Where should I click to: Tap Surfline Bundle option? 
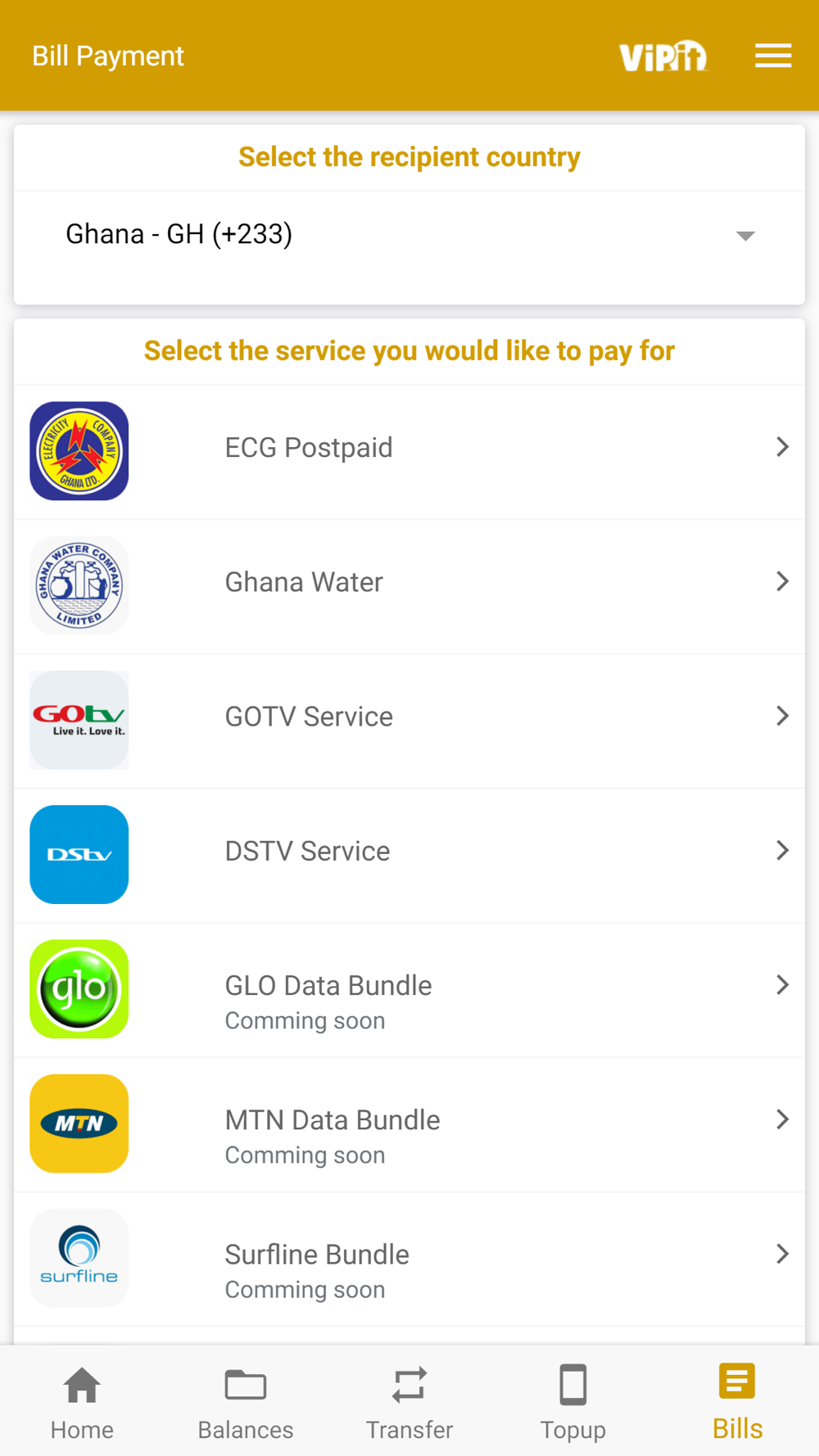(x=409, y=1257)
